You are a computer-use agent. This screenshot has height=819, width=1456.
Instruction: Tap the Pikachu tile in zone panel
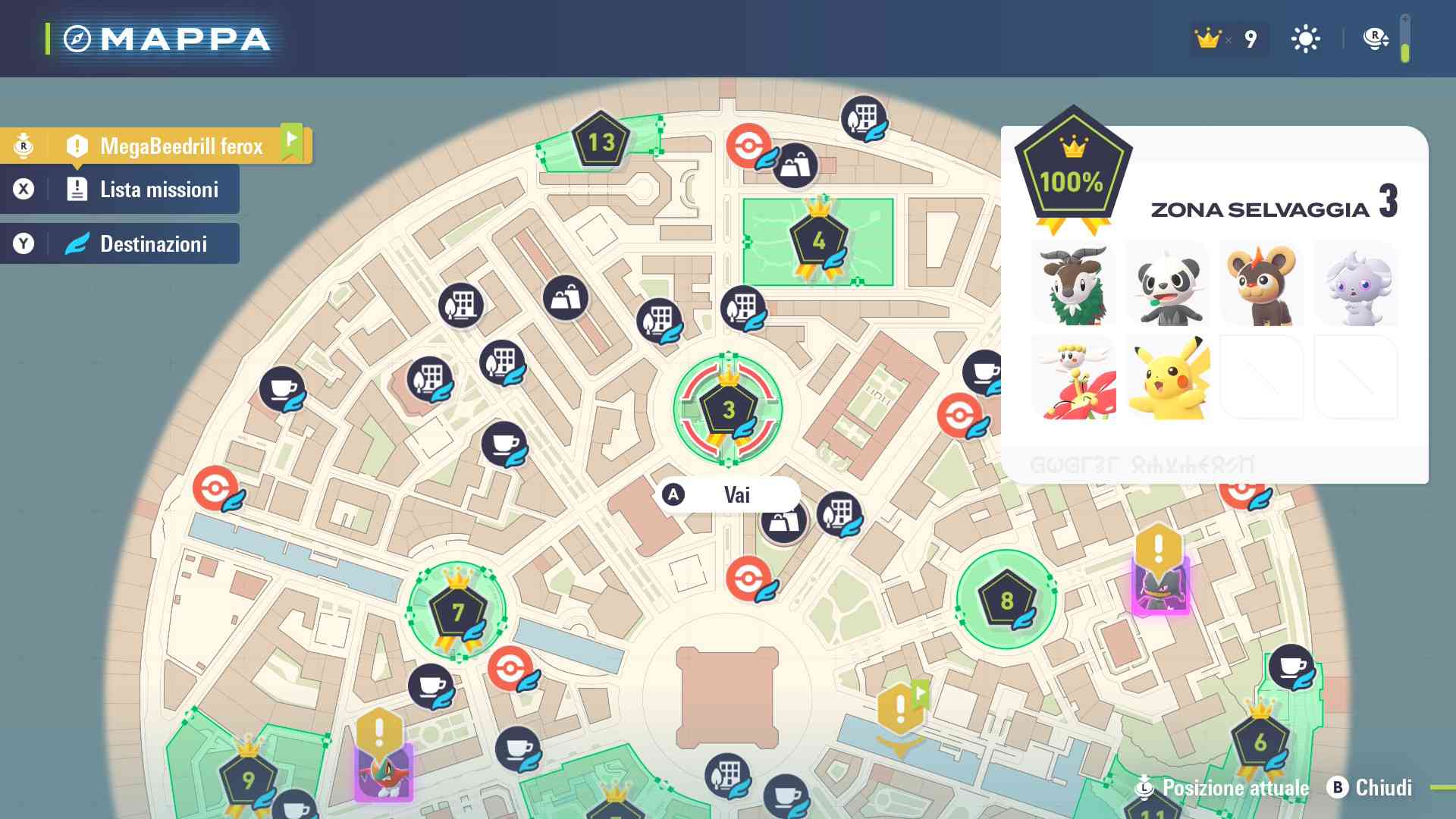tap(1168, 378)
